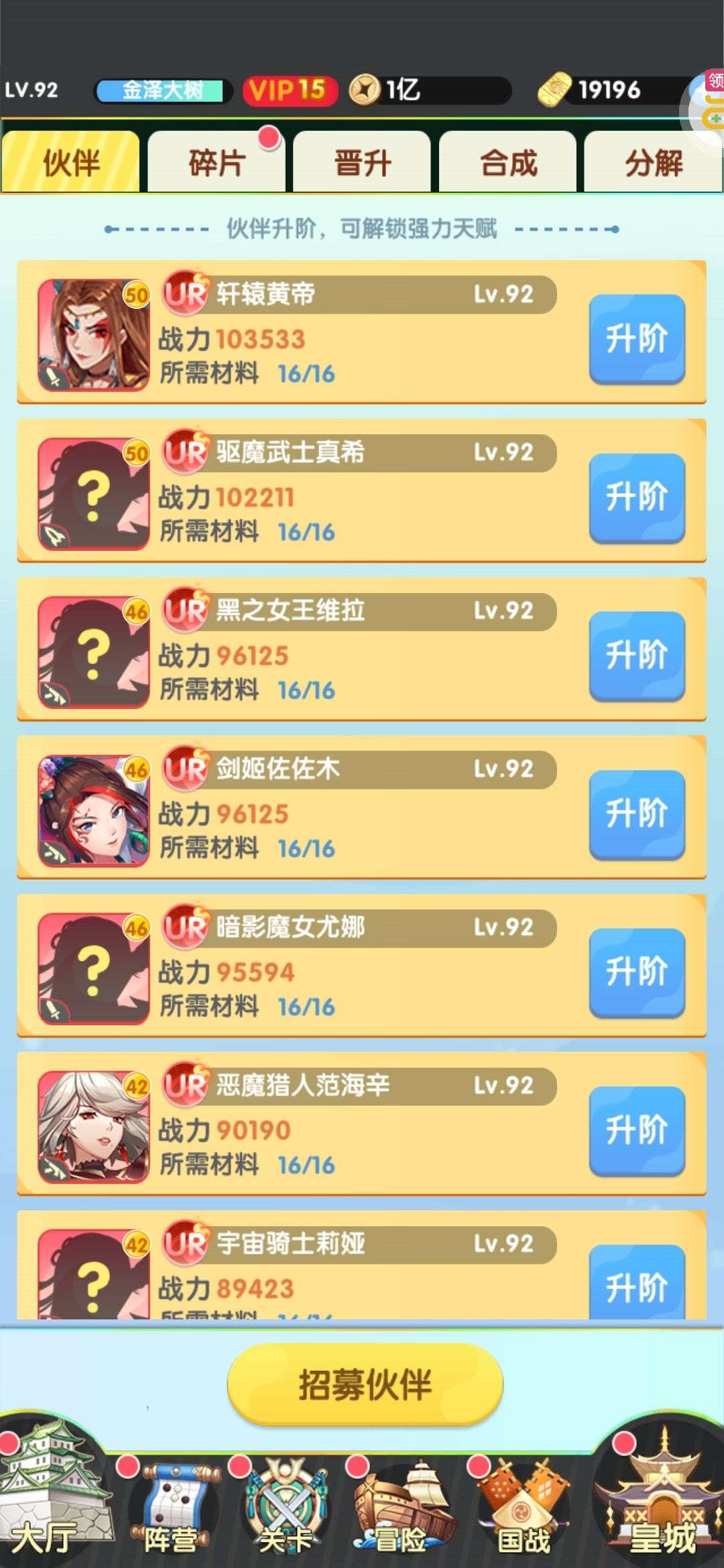The image size is (724, 1568).
Task: Enter 国战 from bottom navigation
Action: (x=523, y=1508)
